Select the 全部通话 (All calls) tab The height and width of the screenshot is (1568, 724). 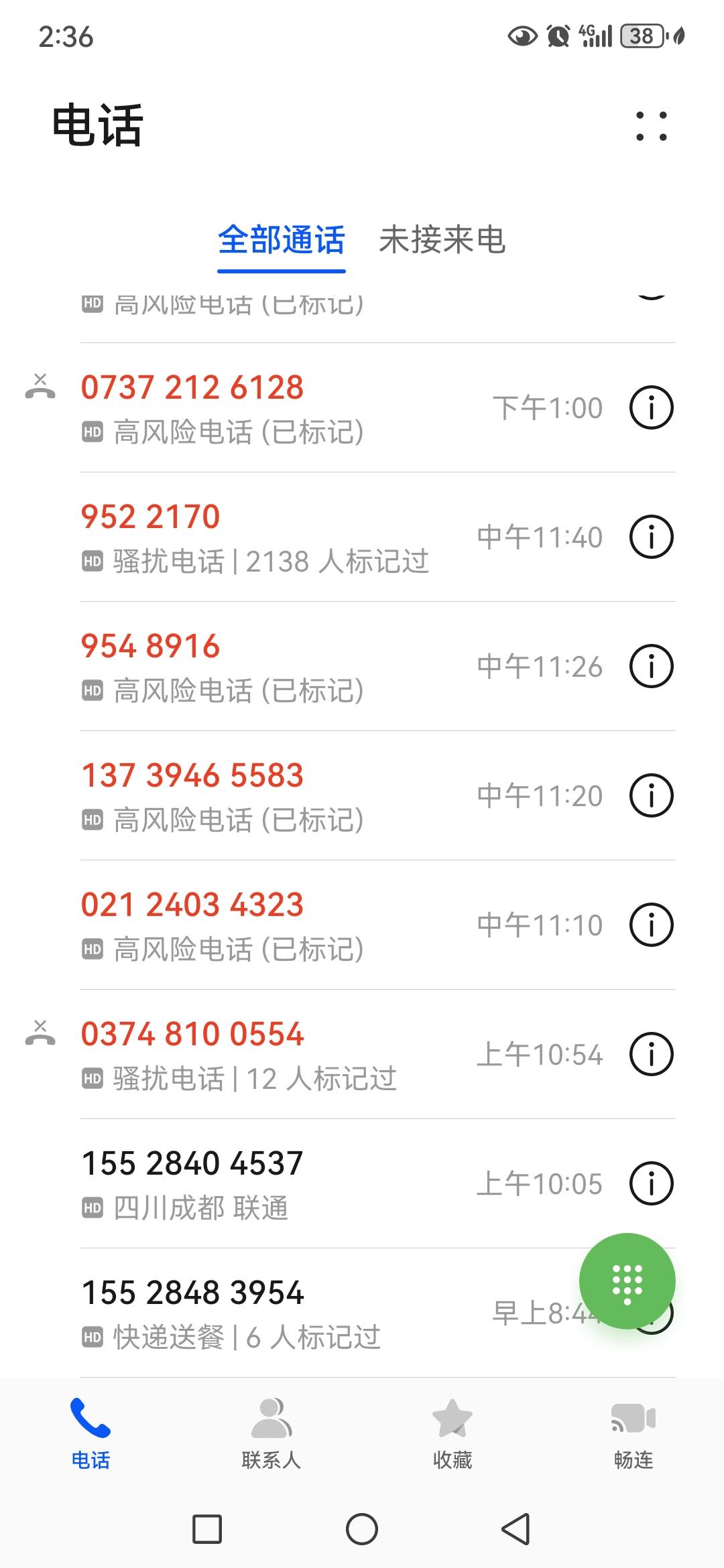pos(281,243)
